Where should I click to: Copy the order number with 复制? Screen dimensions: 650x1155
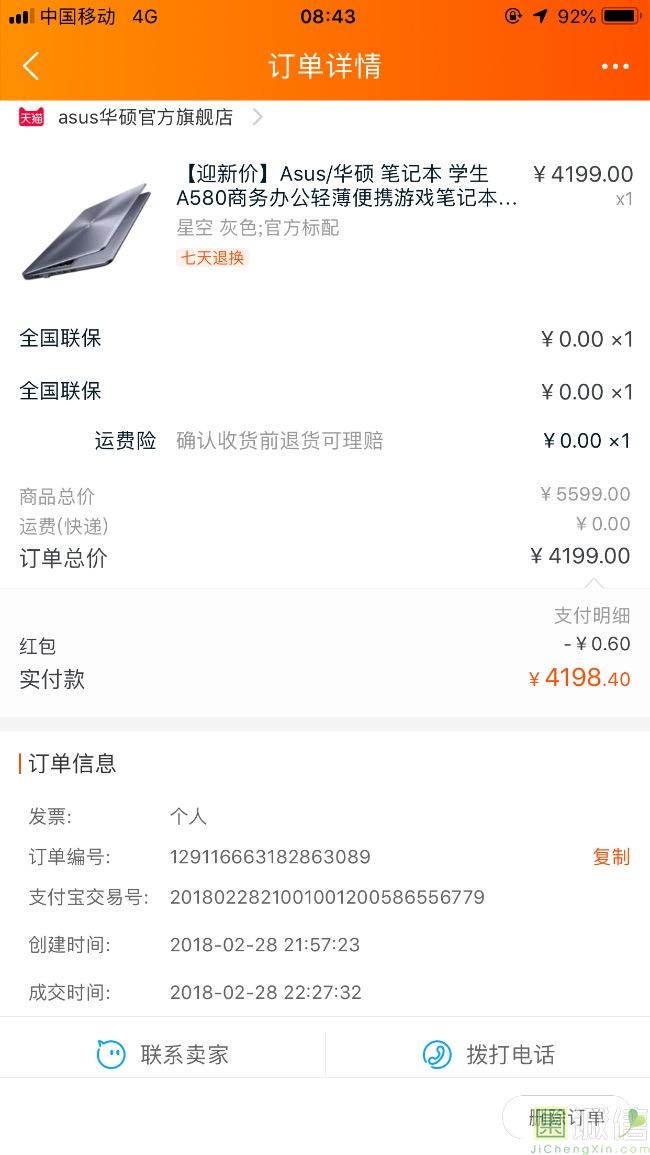tap(611, 857)
